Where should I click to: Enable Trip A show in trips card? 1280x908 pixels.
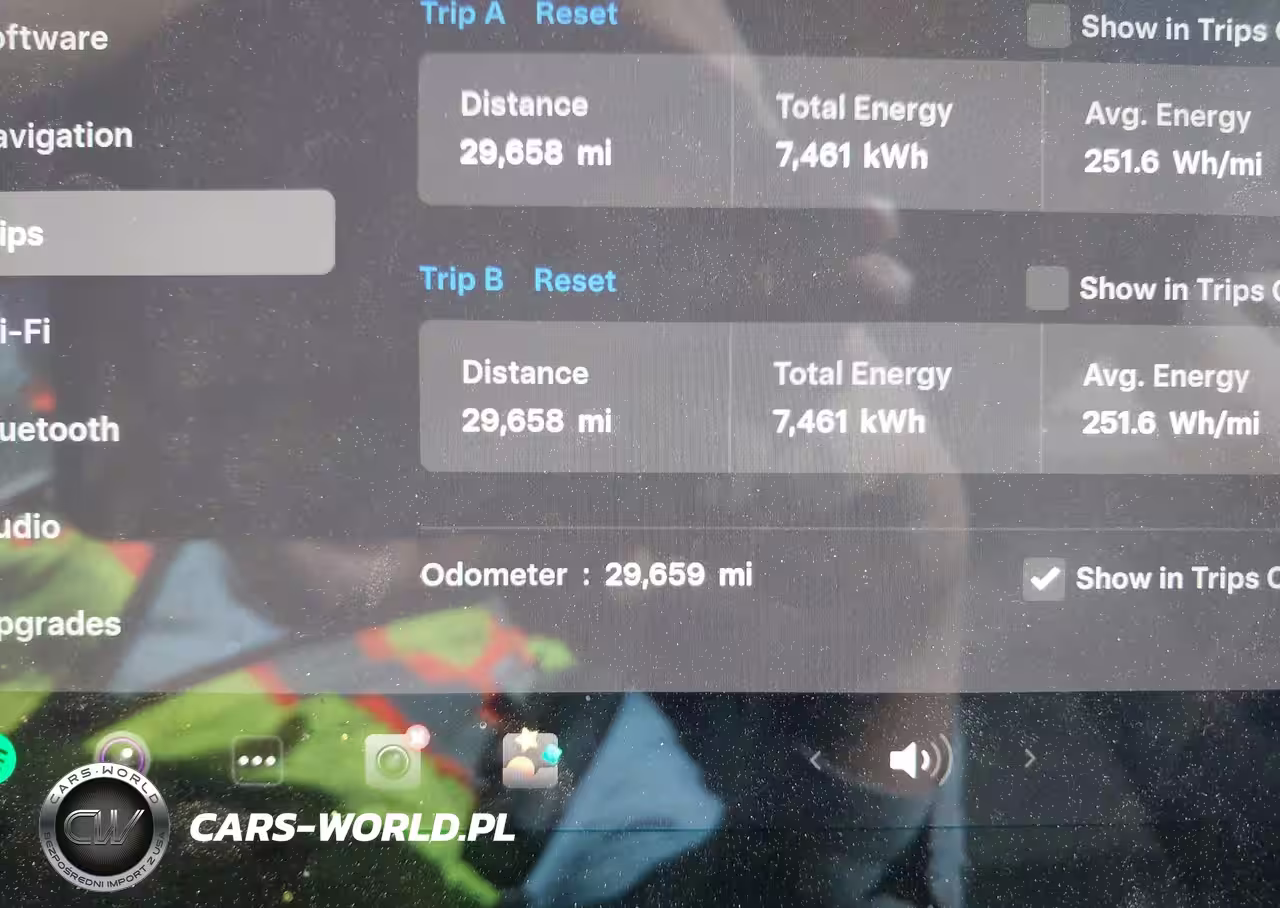click(1048, 27)
